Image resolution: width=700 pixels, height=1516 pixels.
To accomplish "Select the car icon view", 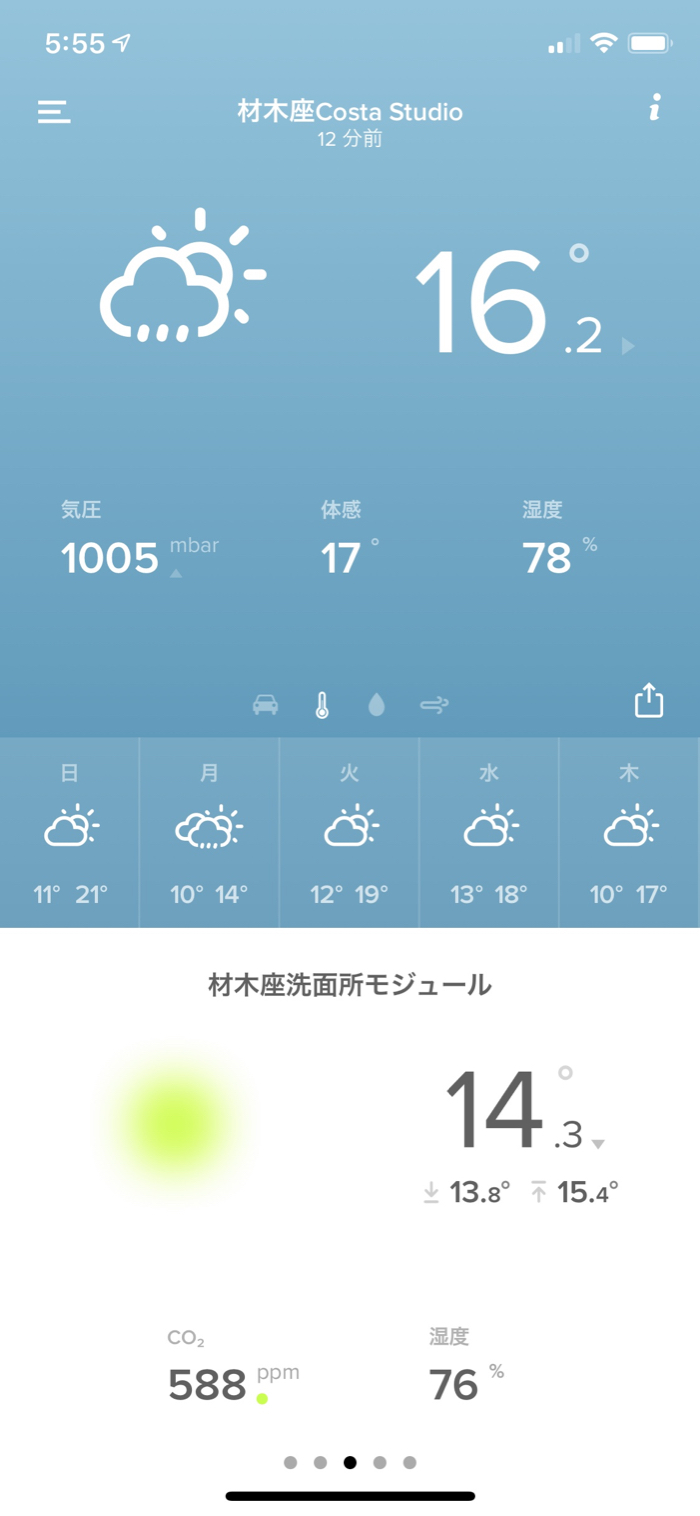I will (x=265, y=705).
